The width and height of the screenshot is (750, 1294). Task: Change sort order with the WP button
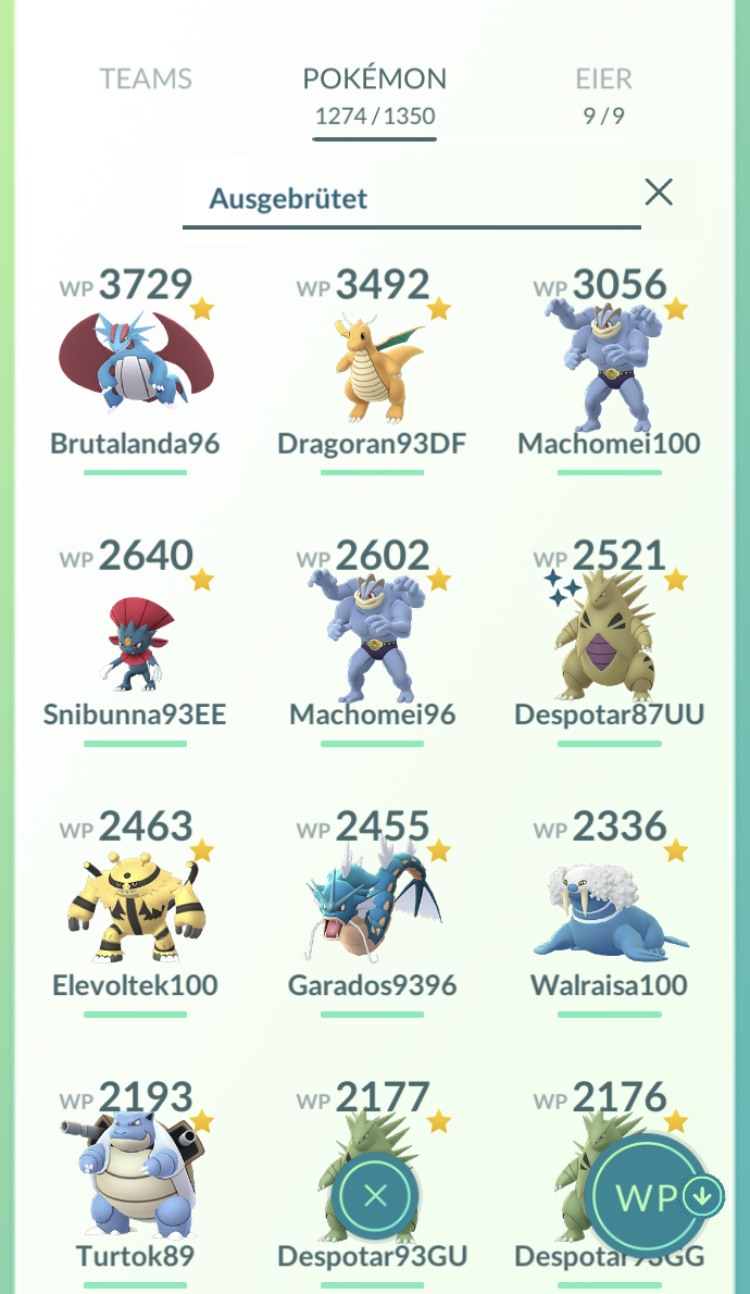(x=652, y=1196)
